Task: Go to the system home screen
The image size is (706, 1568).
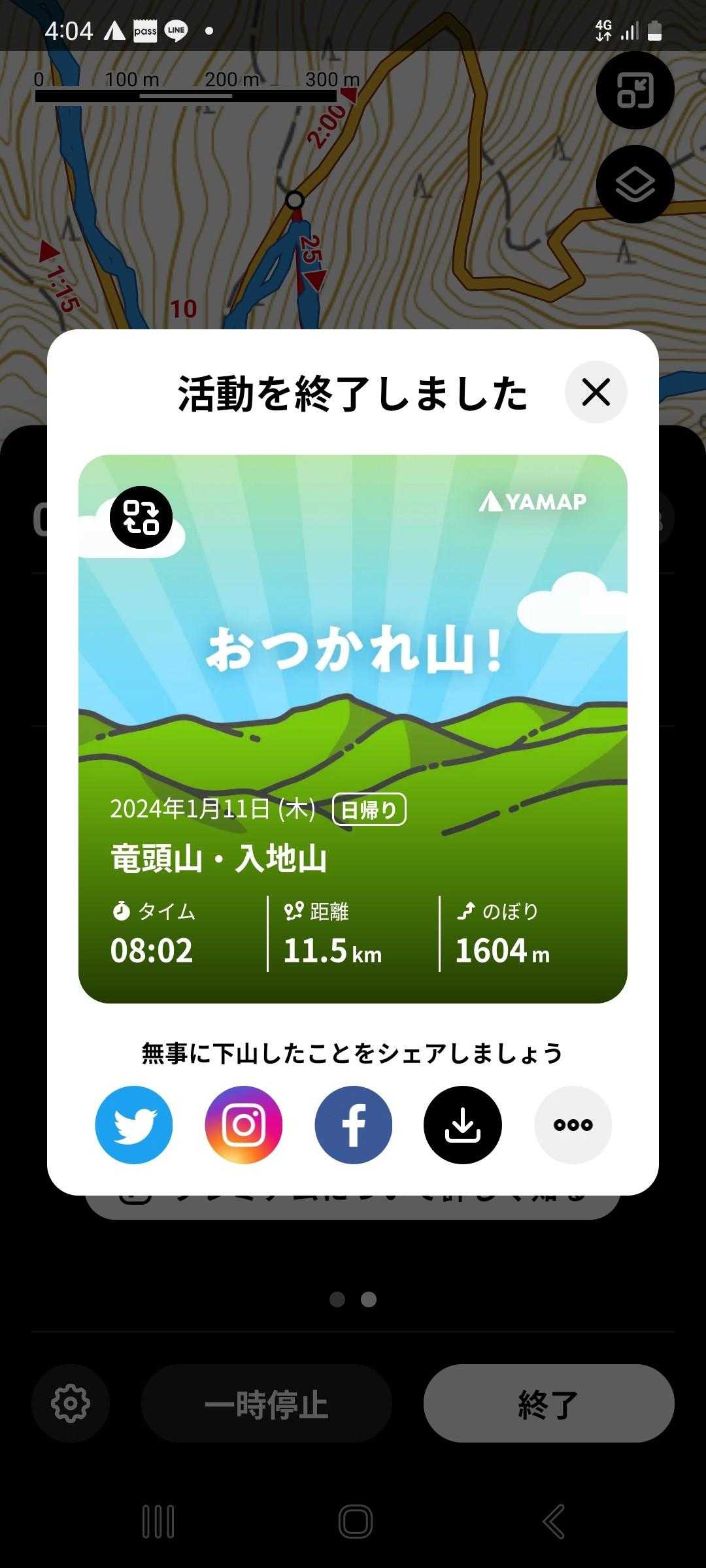Action: (x=355, y=1522)
